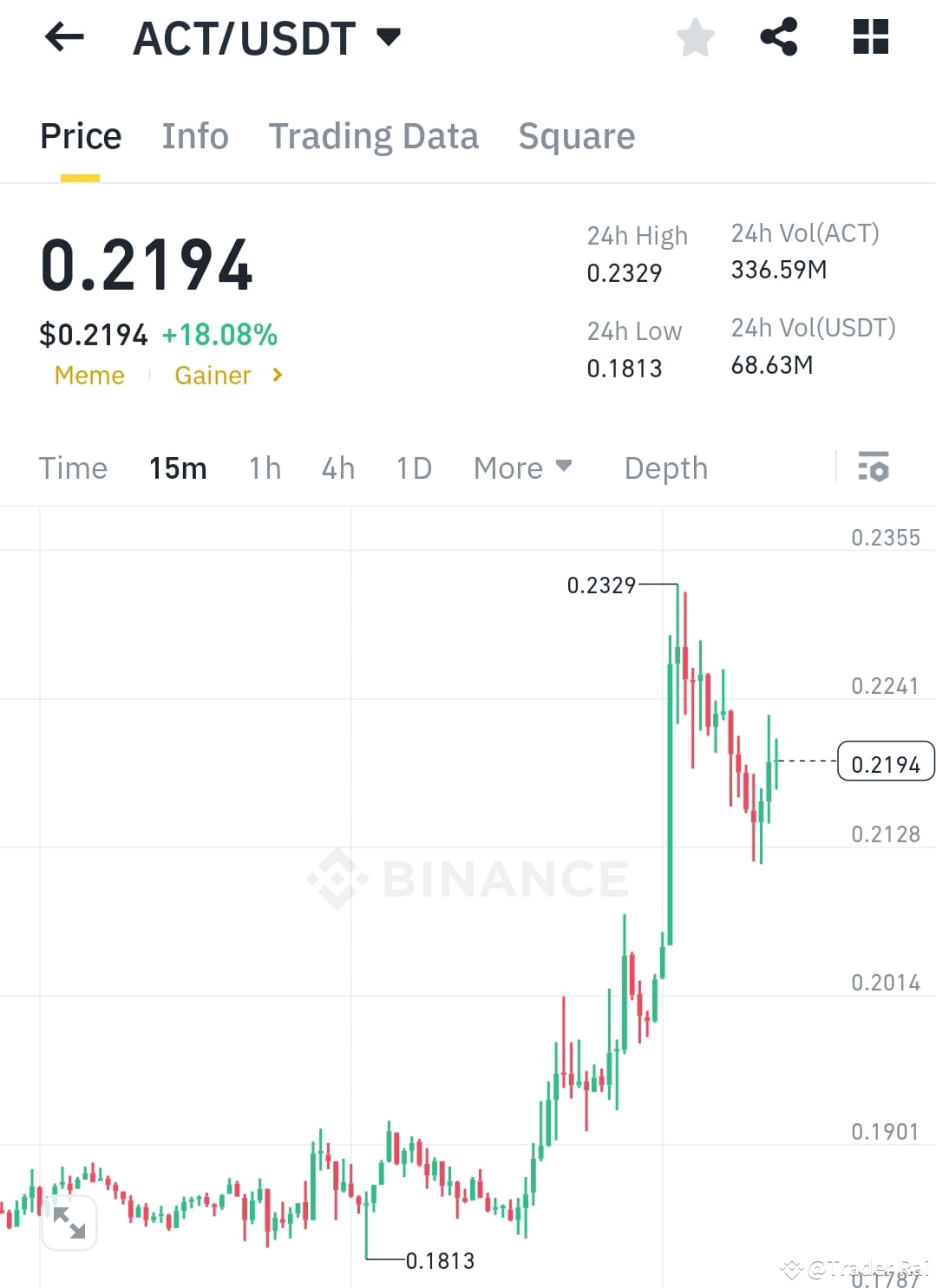Expand the chart to fullscreen
This screenshot has width=936, height=1288.
click(69, 1222)
